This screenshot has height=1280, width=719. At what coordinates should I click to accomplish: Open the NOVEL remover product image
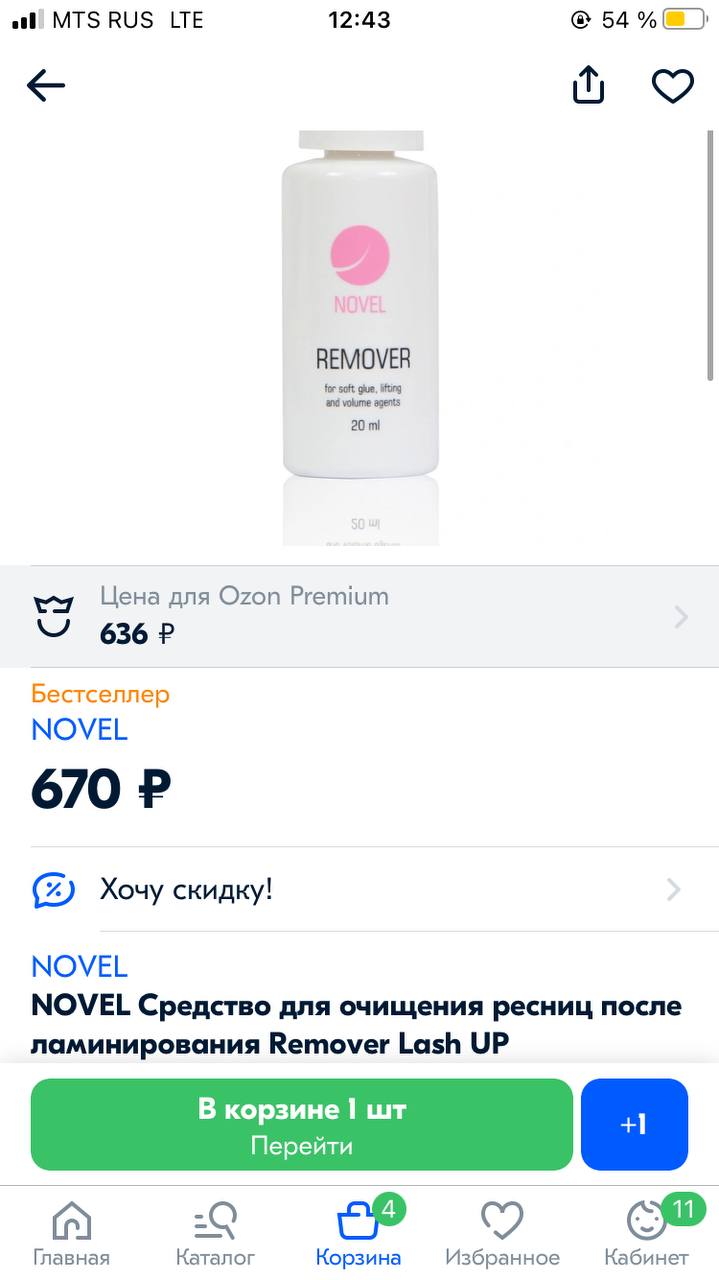coord(360,340)
